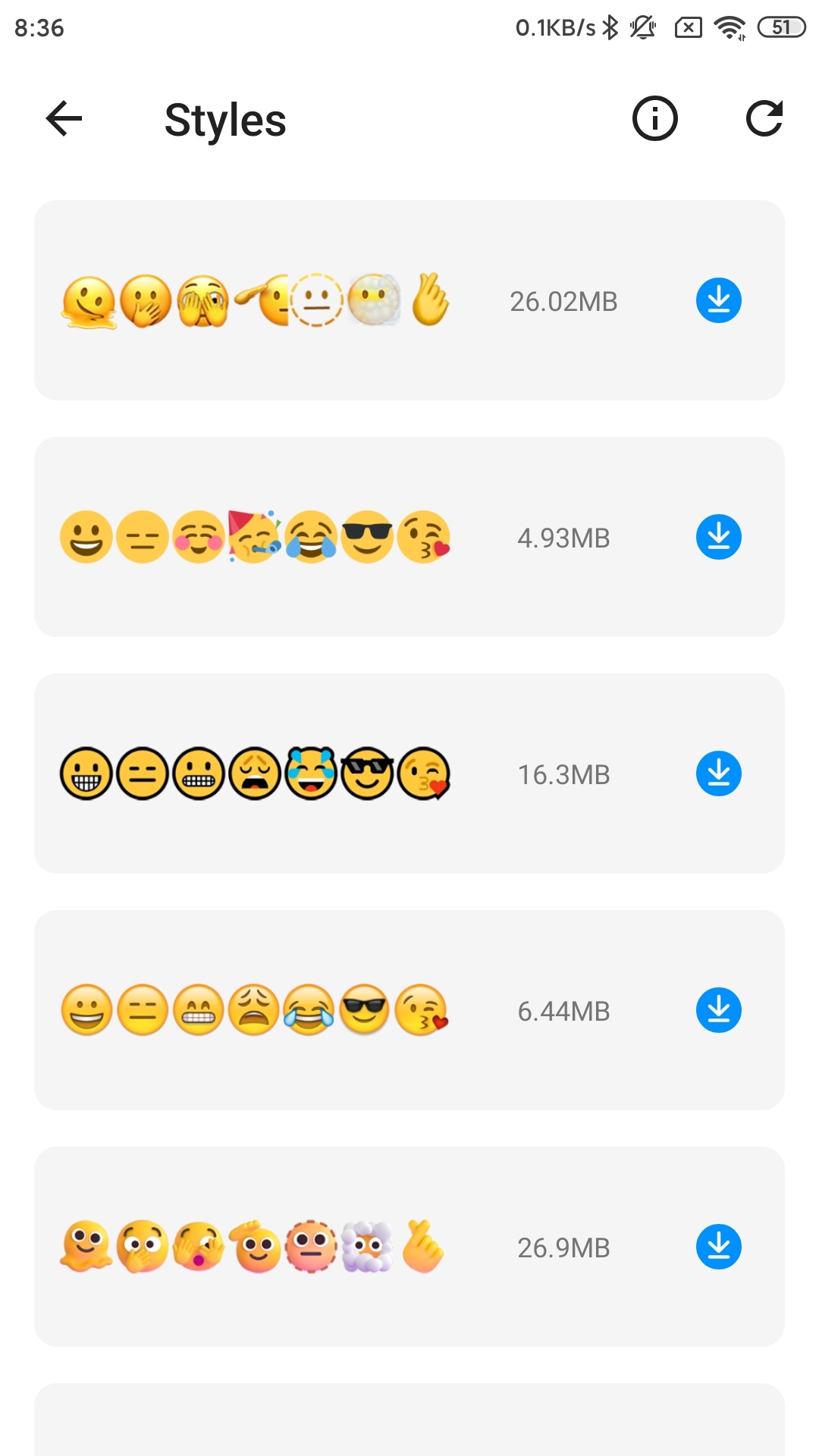Download the 16.3MB emoji style
Image resolution: width=819 pixels, height=1456 pixels.
coord(718,774)
